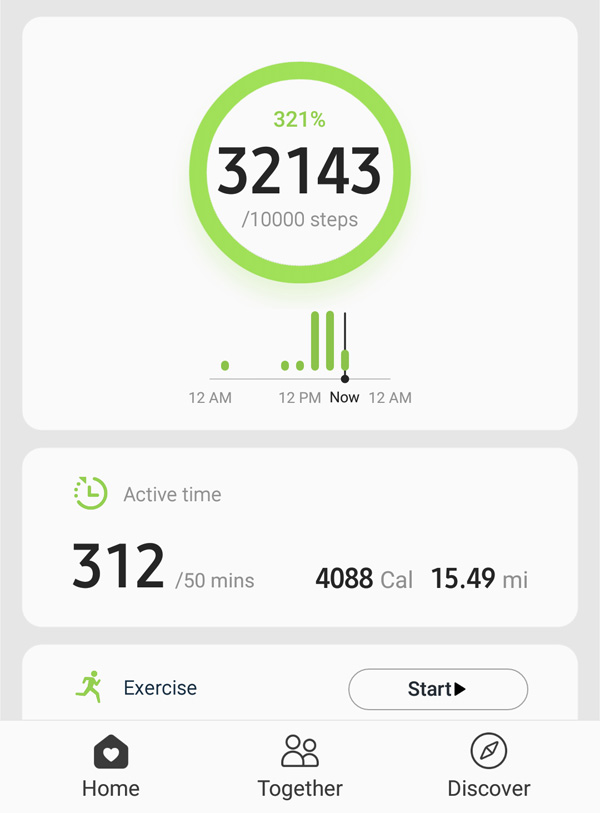Image resolution: width=600 pixels, height=813 pixels.
Task: Switch to the Home tab
Action: point(110,766)
